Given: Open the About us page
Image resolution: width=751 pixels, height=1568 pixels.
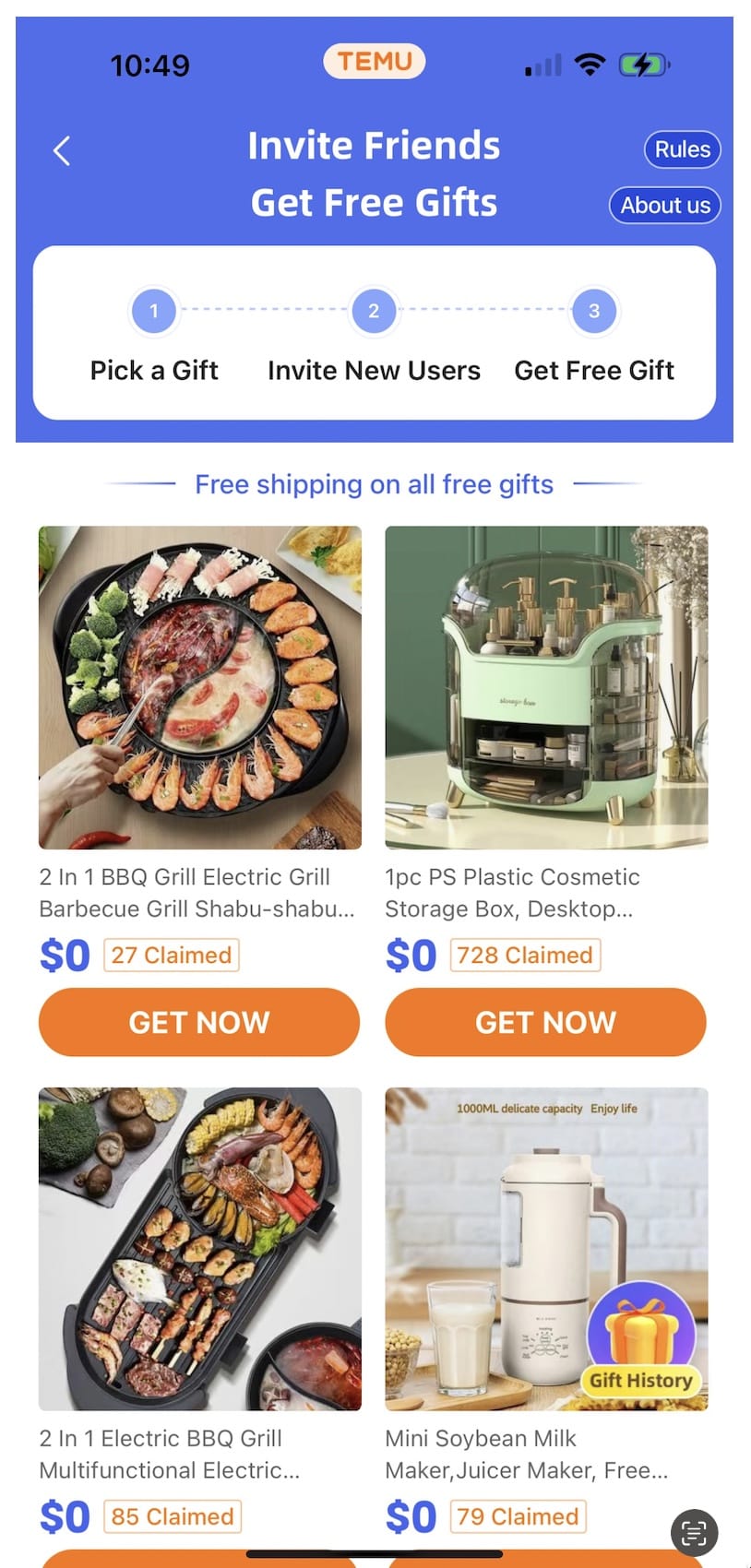Looking at the screenshot, I should (x=664, y=205).
